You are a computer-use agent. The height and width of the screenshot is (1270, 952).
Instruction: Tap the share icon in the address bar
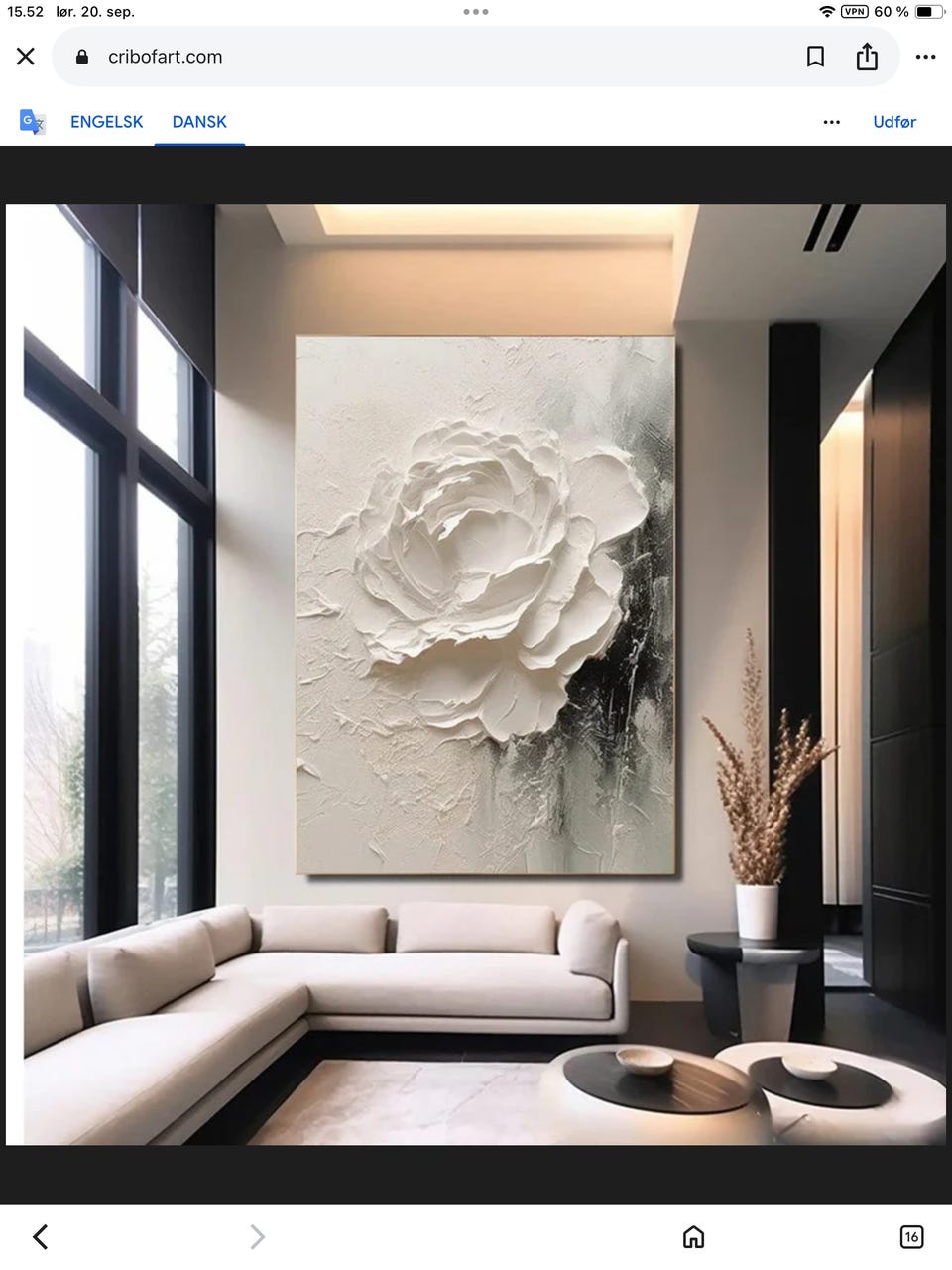click(x=867, y=57)
